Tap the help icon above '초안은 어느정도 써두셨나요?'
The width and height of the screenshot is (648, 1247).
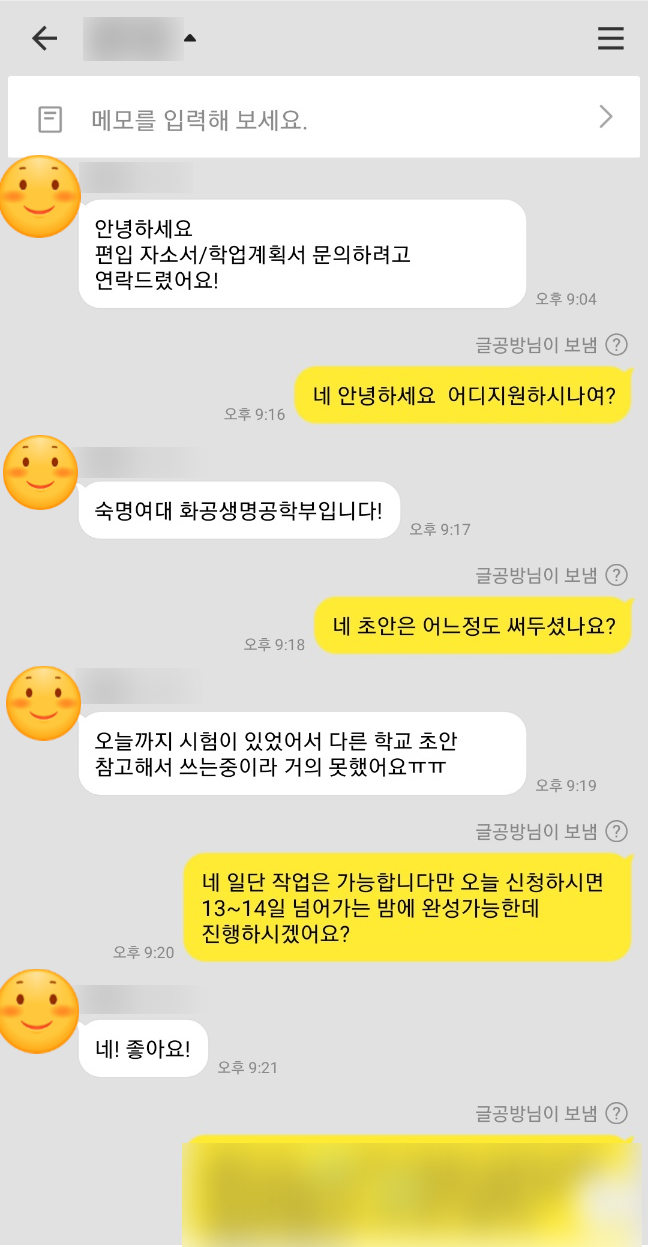click(x=617, y=575)
